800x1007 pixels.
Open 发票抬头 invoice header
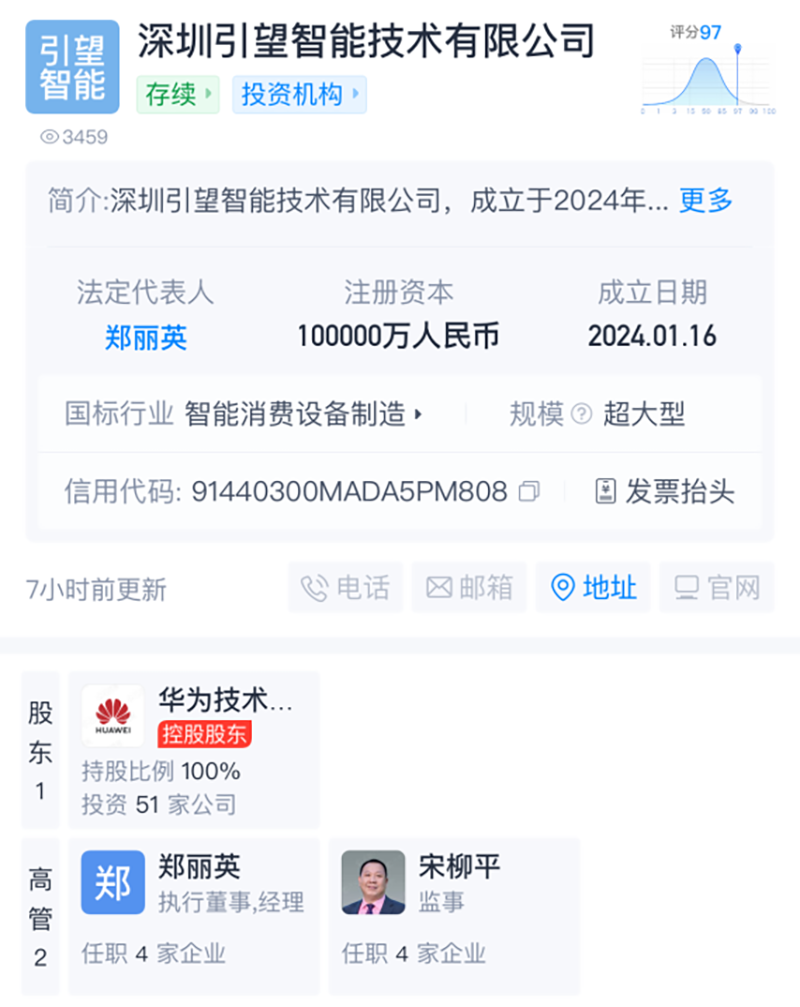pos(665,491)
